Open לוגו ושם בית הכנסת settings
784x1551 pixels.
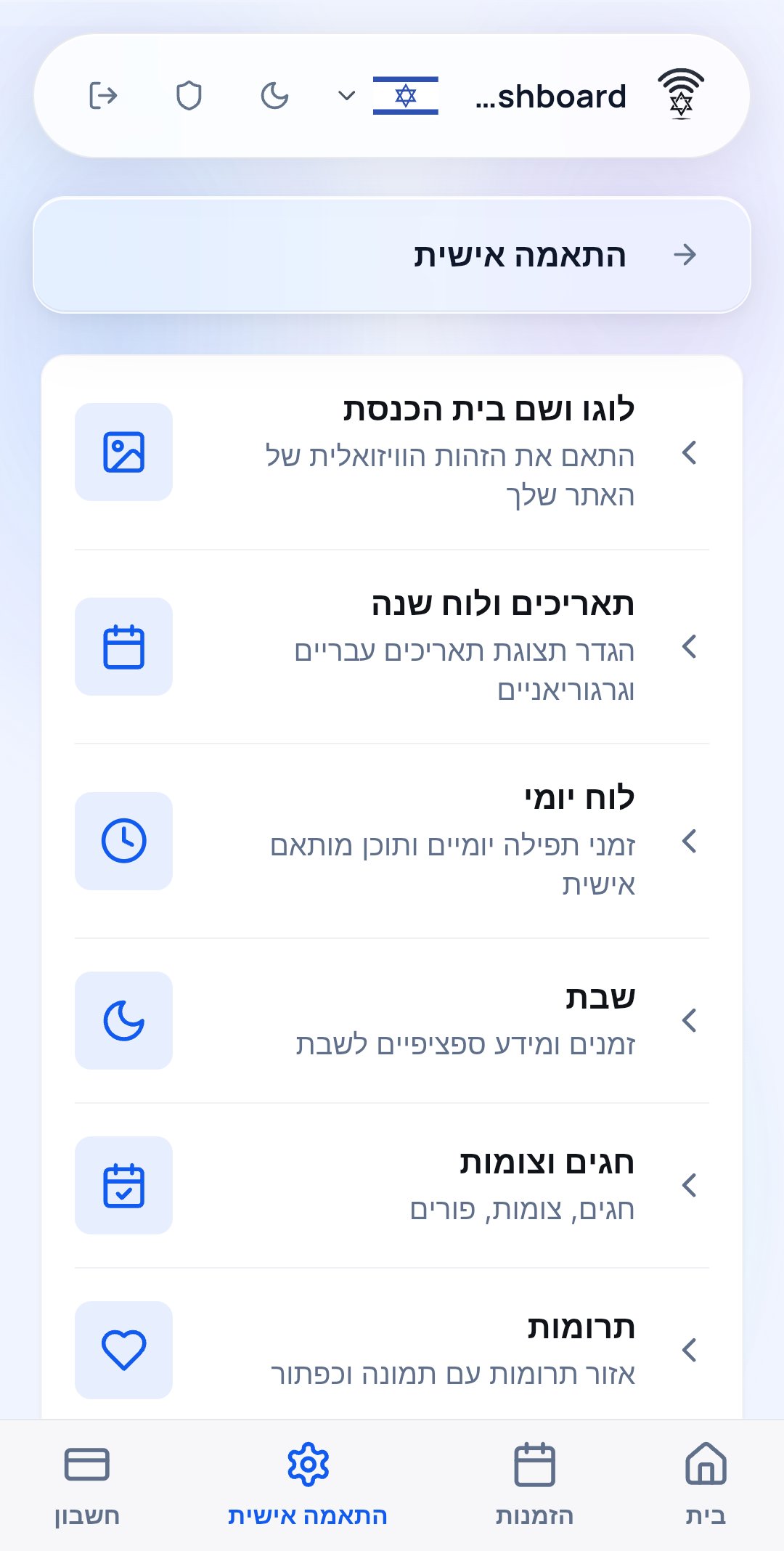392,452
